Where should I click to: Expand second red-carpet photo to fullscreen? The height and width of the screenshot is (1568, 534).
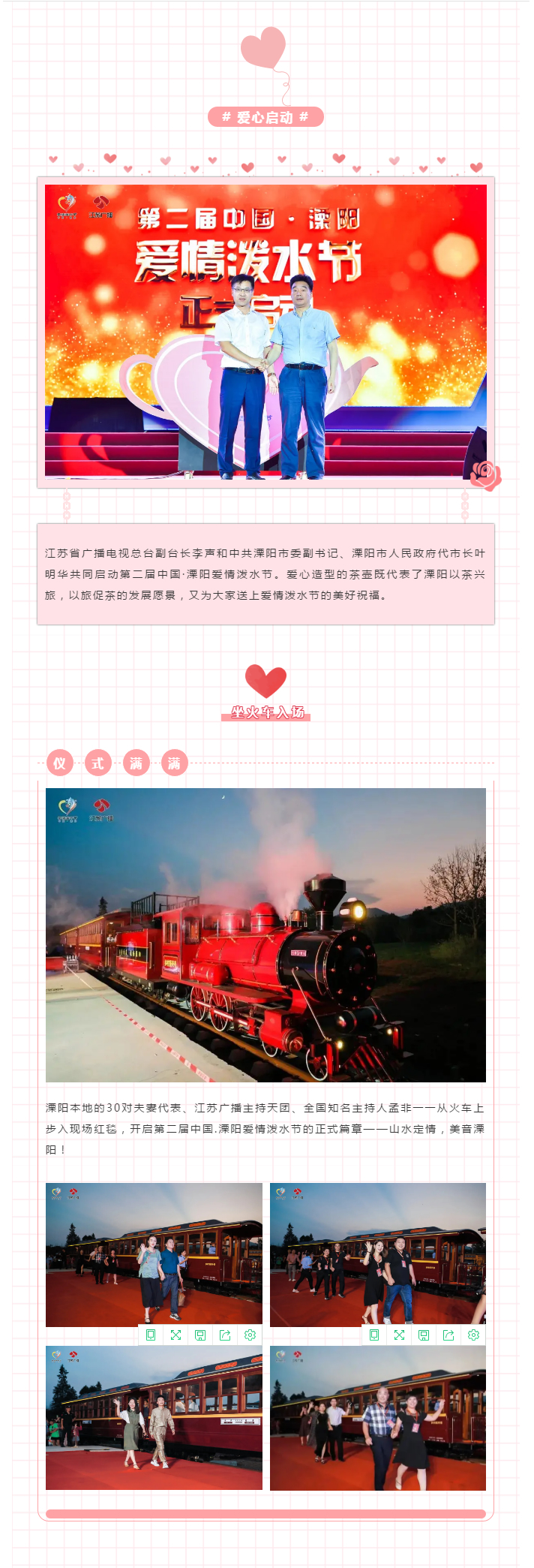pyautogui.click(x=399, y=1335)
